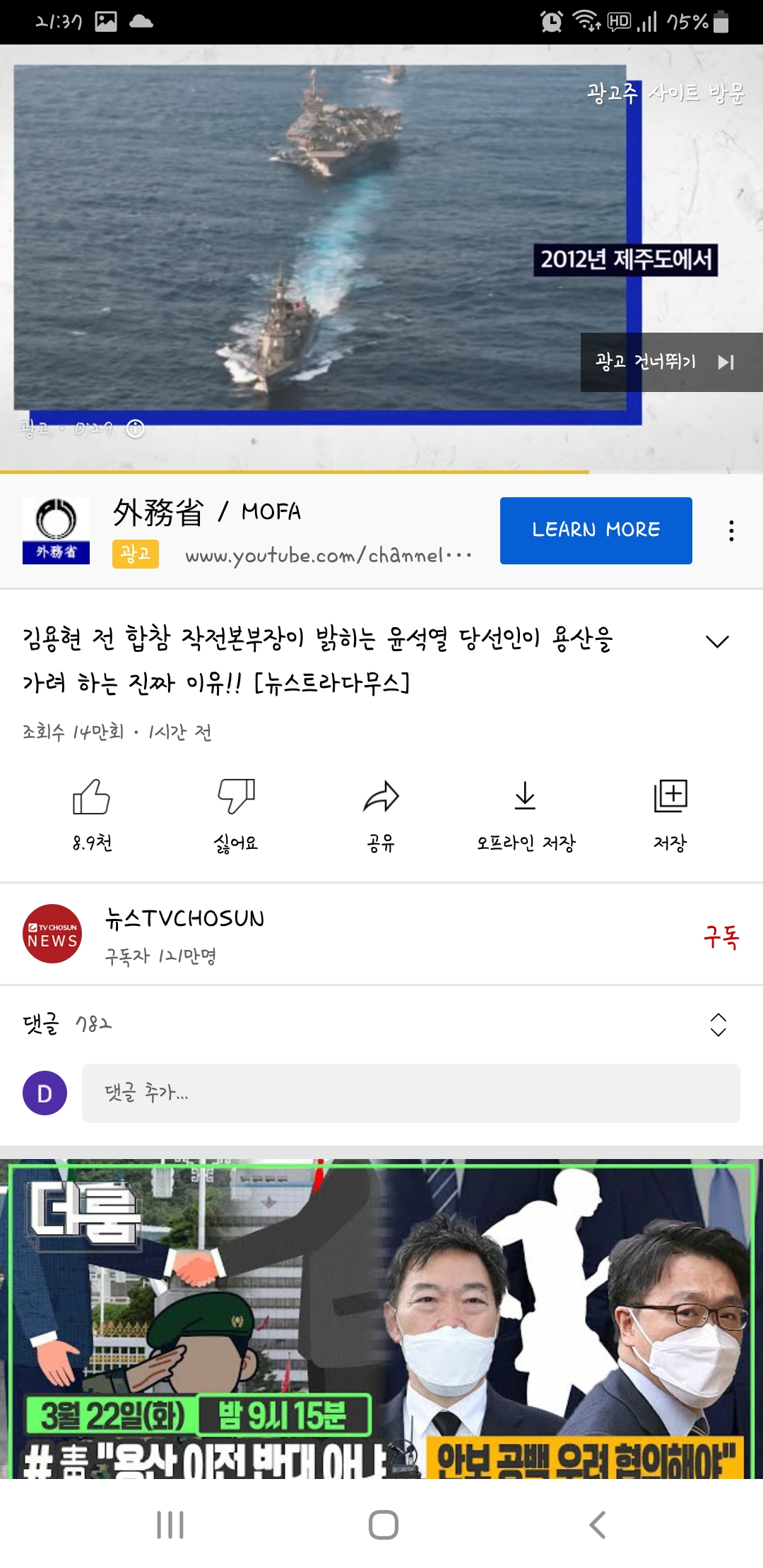This screenshot has width=763, height=1568.
Task: Visit advertiser site via 광고주 사이트 방문
Action: [x=666, y=93]
